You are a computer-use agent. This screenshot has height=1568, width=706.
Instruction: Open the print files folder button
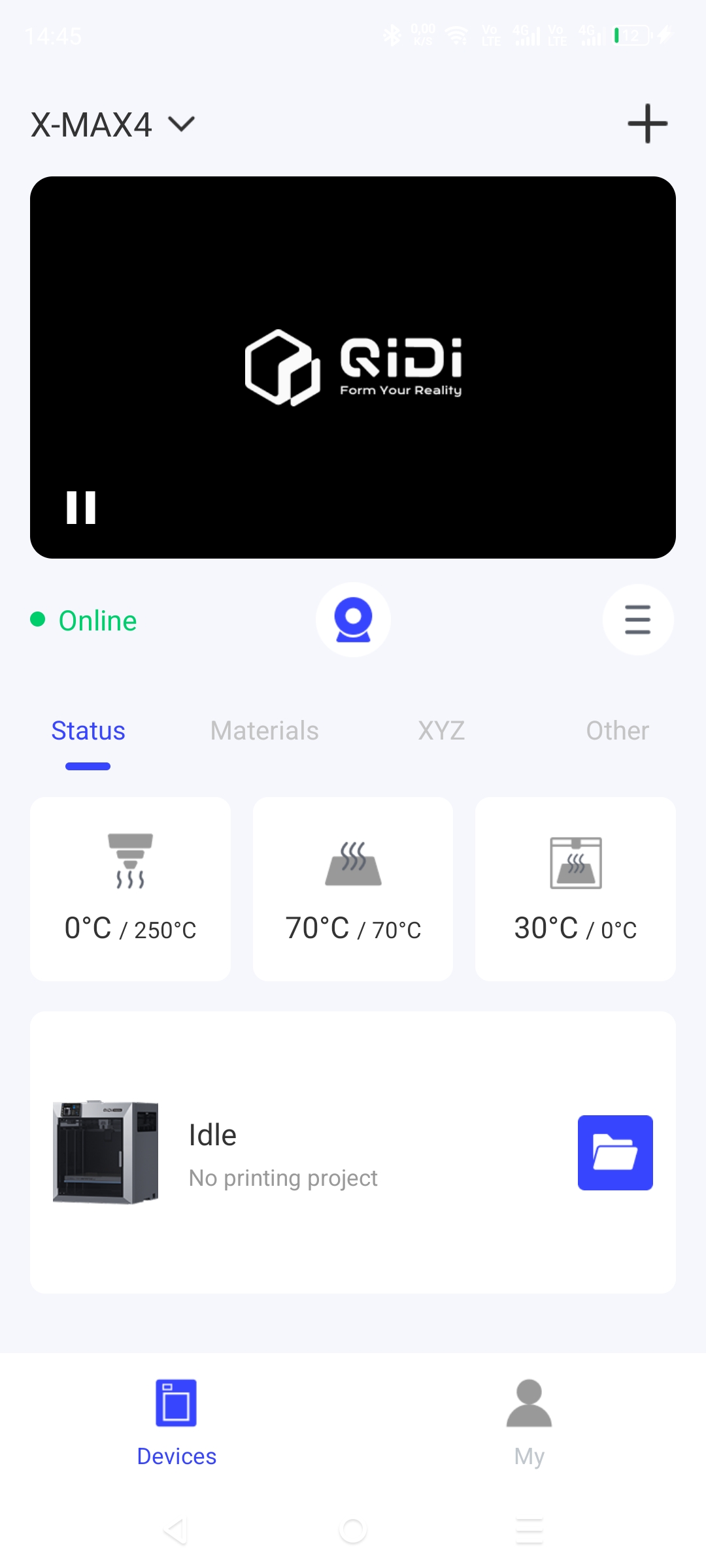click(615, 1152)
